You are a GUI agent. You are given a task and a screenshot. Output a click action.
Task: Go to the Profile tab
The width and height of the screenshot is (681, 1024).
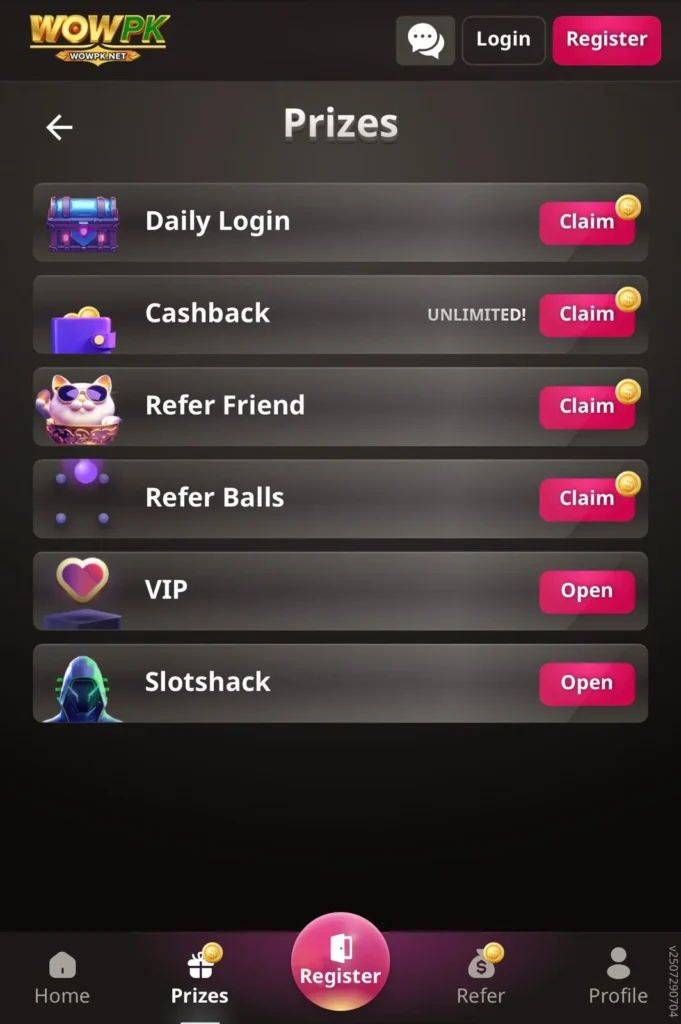coord(618,978)
